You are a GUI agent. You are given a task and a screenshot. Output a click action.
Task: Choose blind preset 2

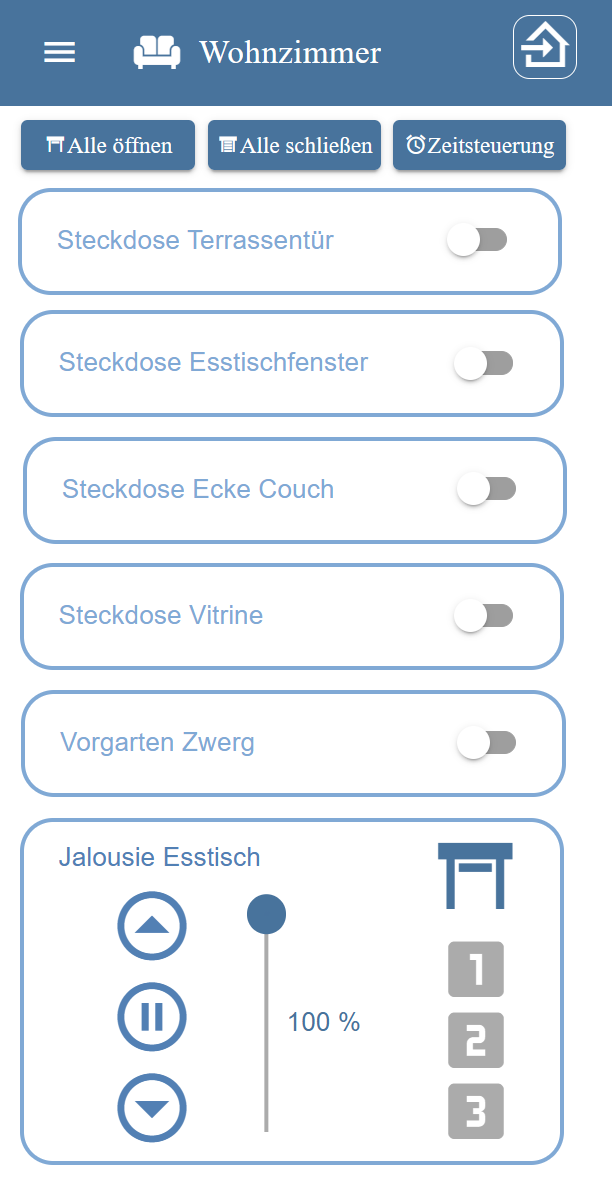[x=476, y=1040]
